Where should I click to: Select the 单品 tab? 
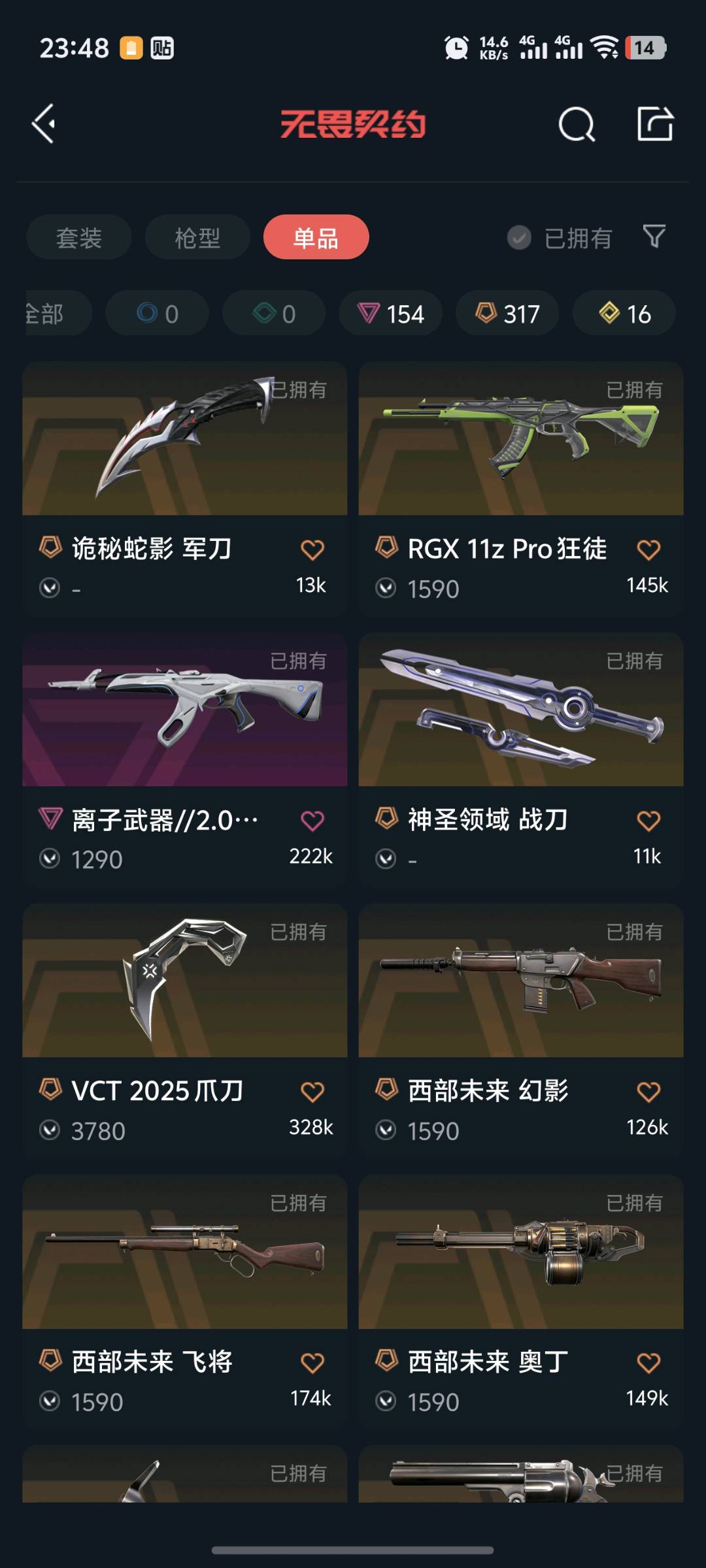coord(316,237)
